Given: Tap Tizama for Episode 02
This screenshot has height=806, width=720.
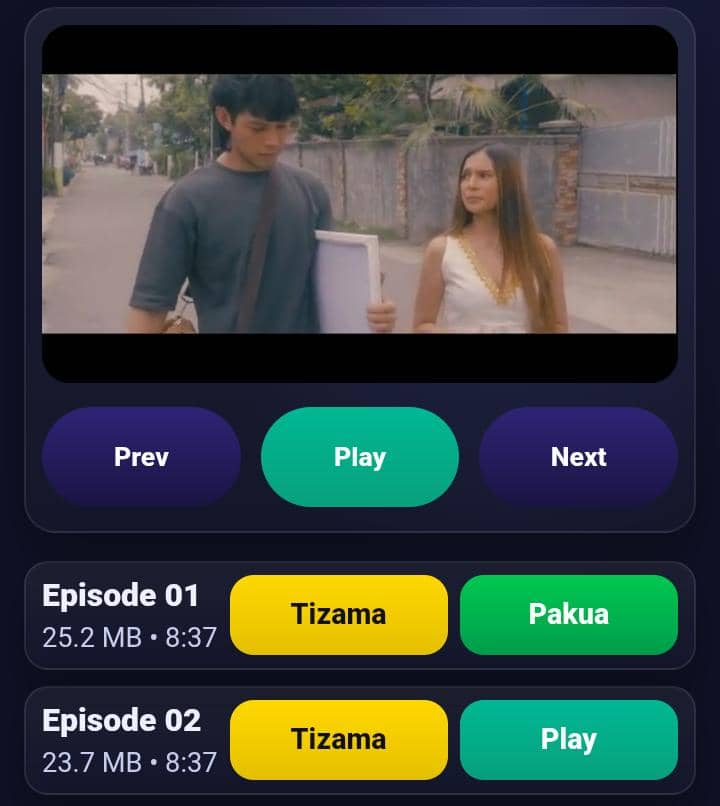Looking at the screenshot, I should click(338, 739).
